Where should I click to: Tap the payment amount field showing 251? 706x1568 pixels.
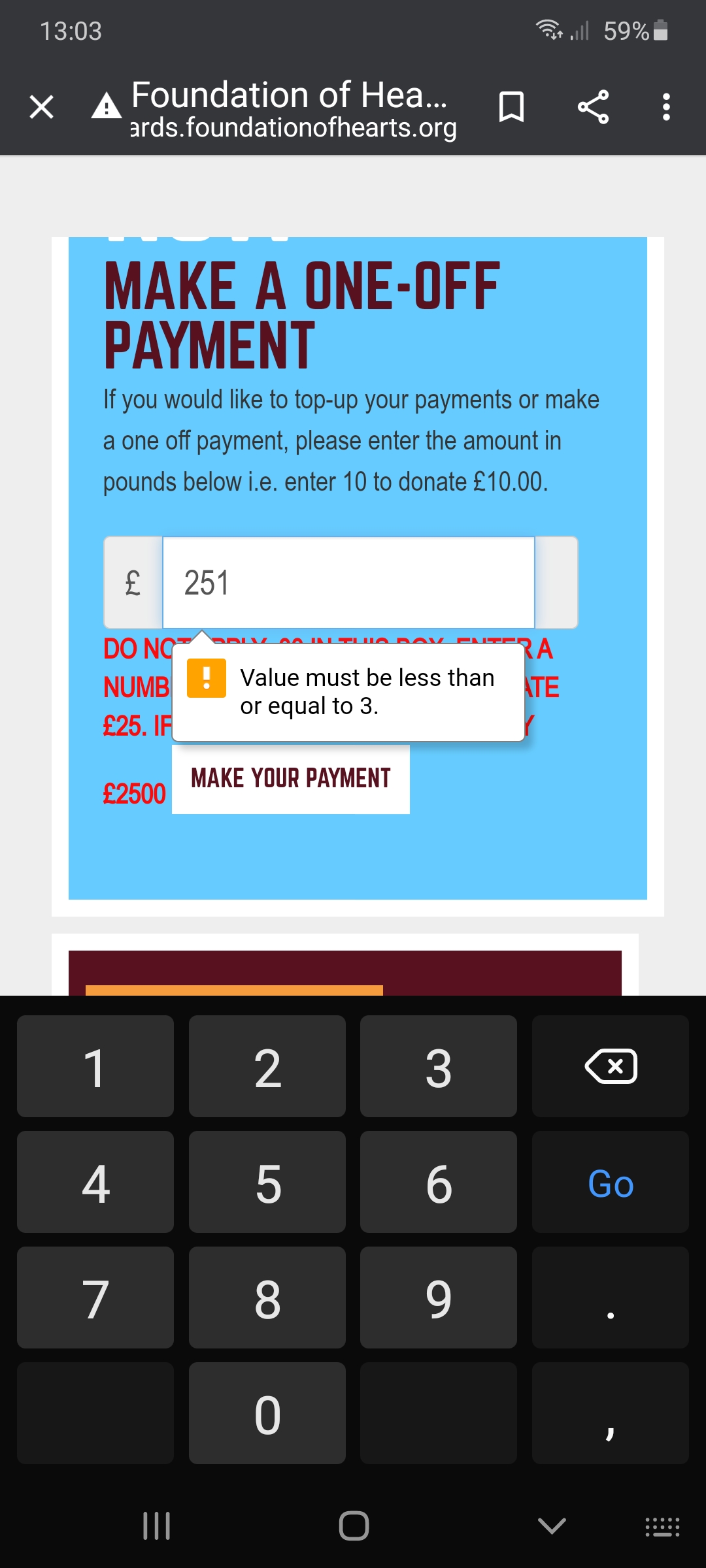click(x=348, y=583)
